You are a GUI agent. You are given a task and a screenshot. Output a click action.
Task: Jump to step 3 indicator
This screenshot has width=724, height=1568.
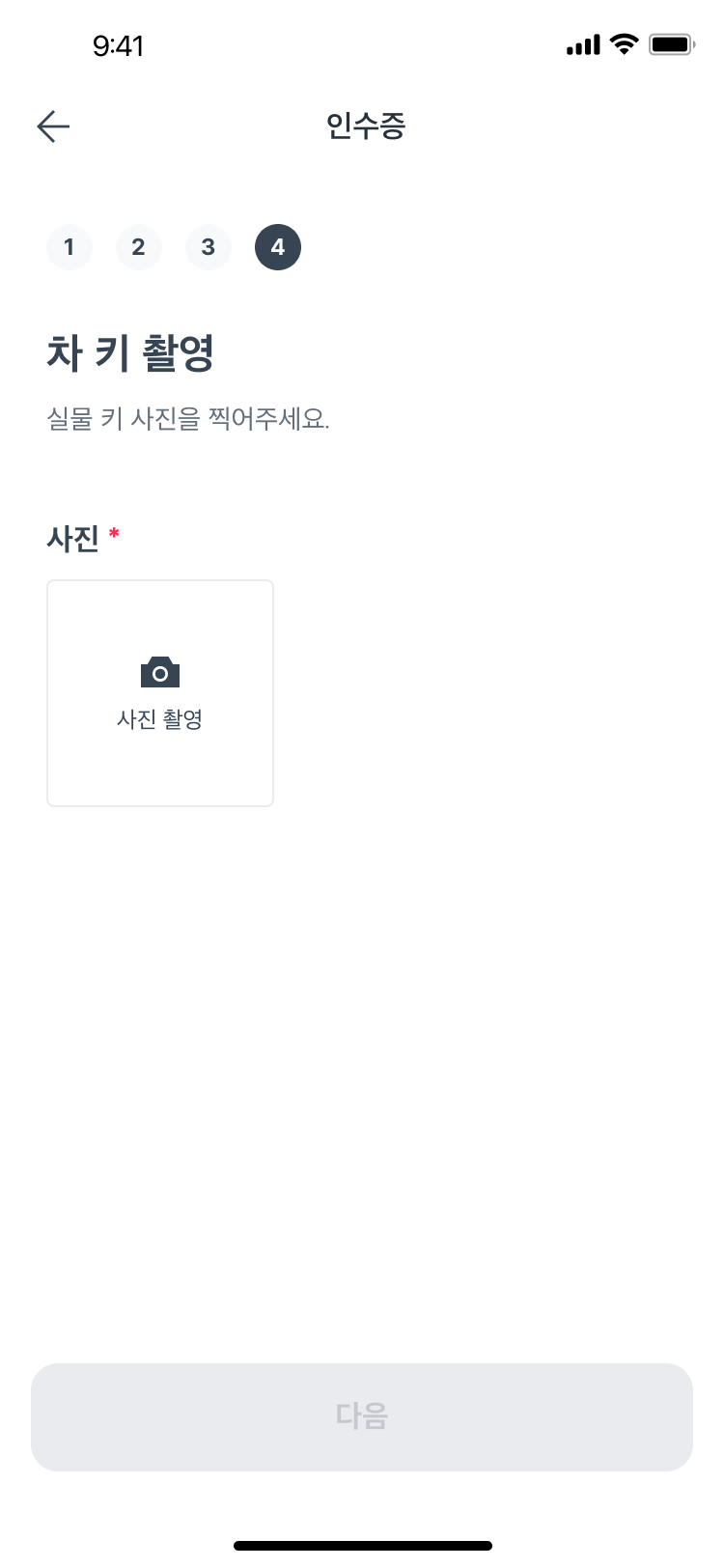click(x=209, y=247)
